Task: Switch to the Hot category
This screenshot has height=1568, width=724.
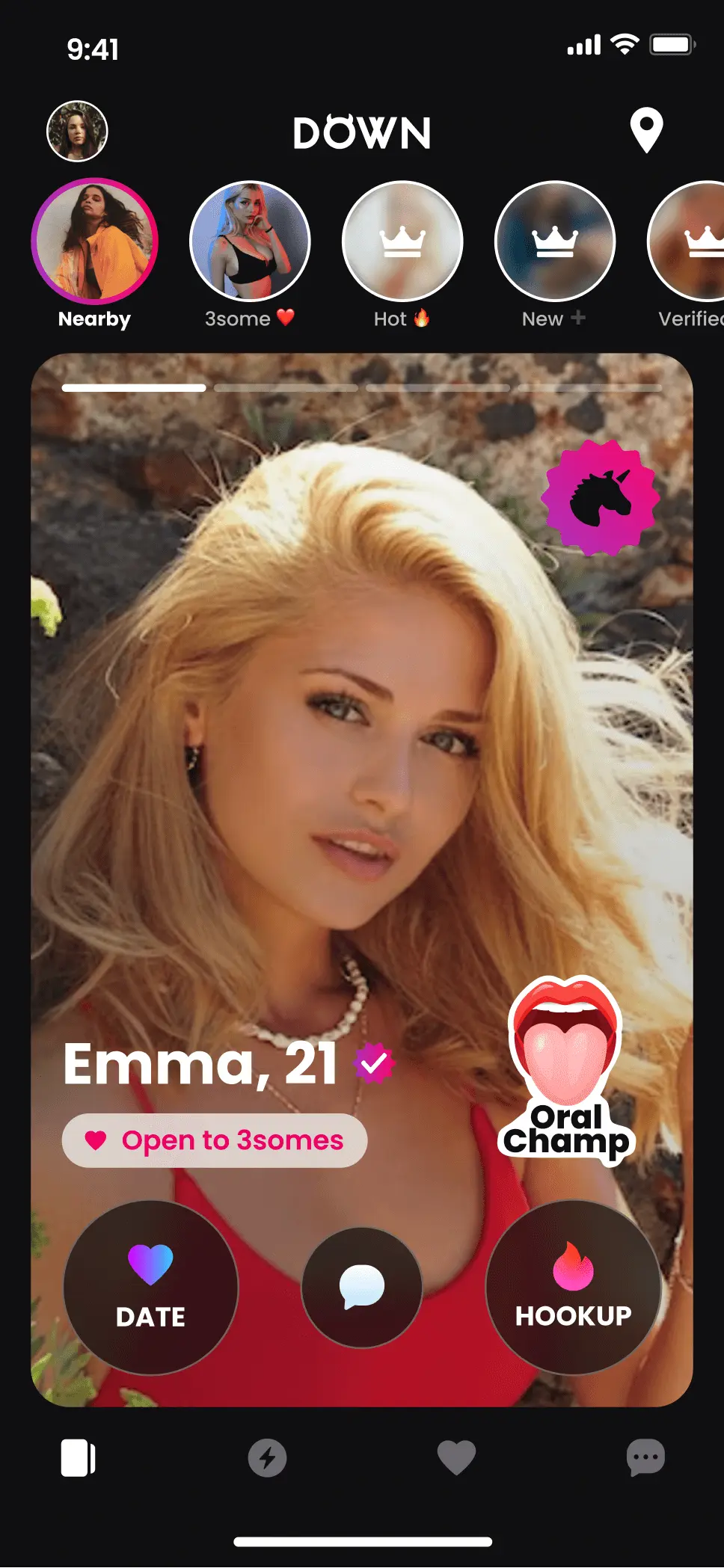Action: (402, 242)
